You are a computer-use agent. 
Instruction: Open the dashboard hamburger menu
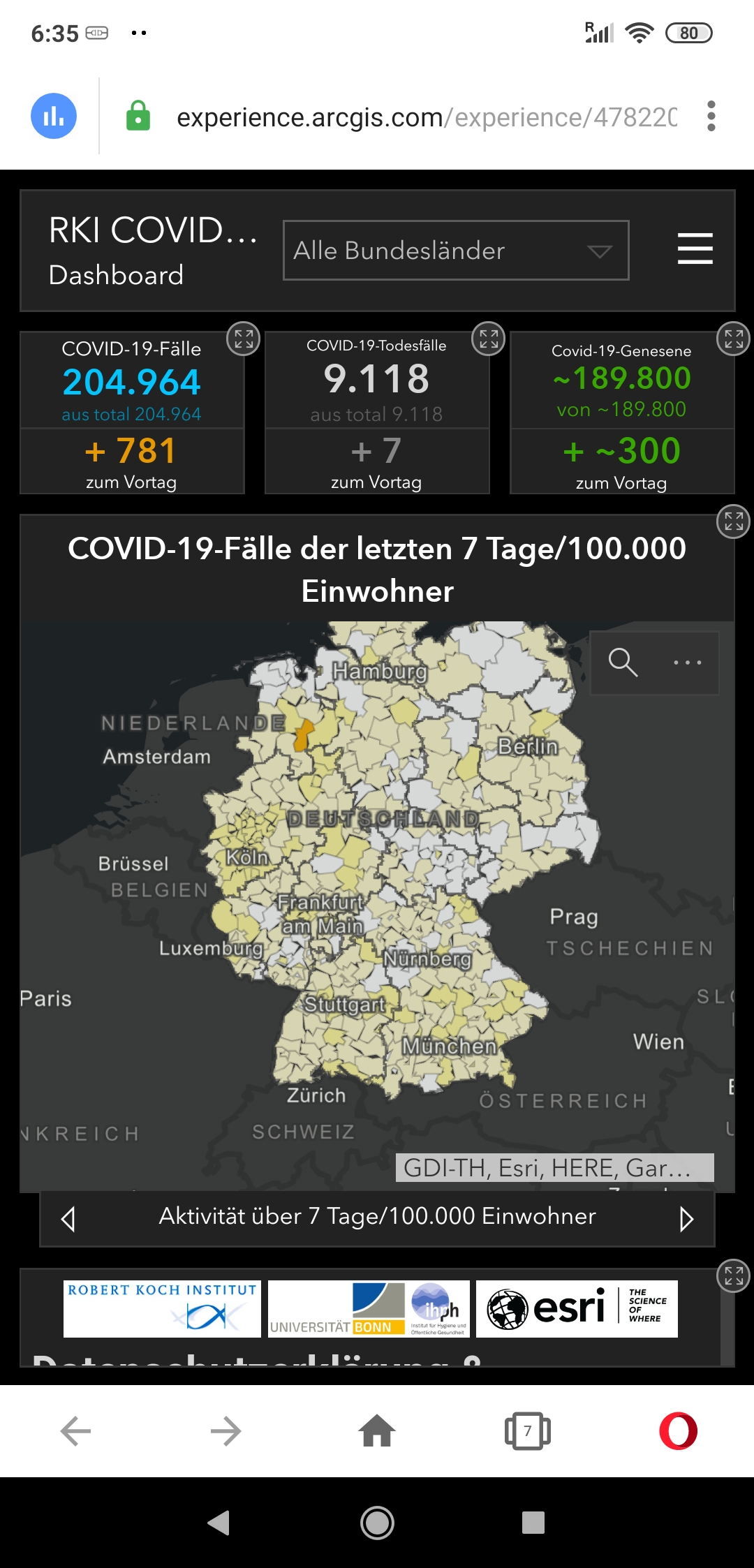tap(695, 249)
